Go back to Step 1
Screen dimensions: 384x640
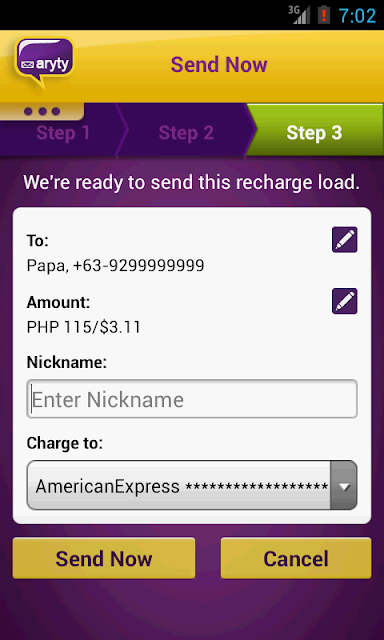pyautogui.click(x=63, y=133)
